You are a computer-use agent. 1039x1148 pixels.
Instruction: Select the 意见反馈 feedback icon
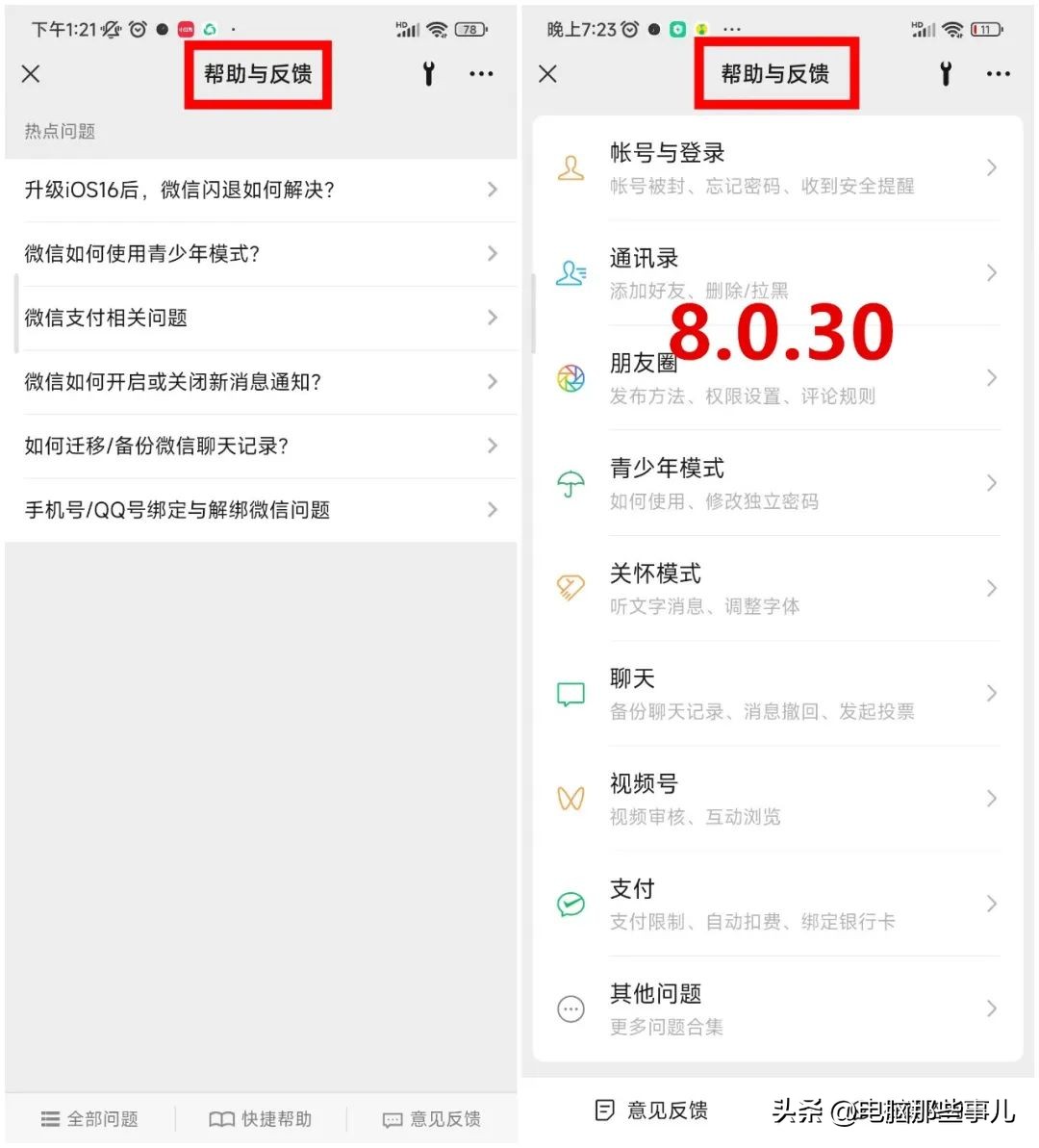pyautogui.click(x=604, y=1111)
